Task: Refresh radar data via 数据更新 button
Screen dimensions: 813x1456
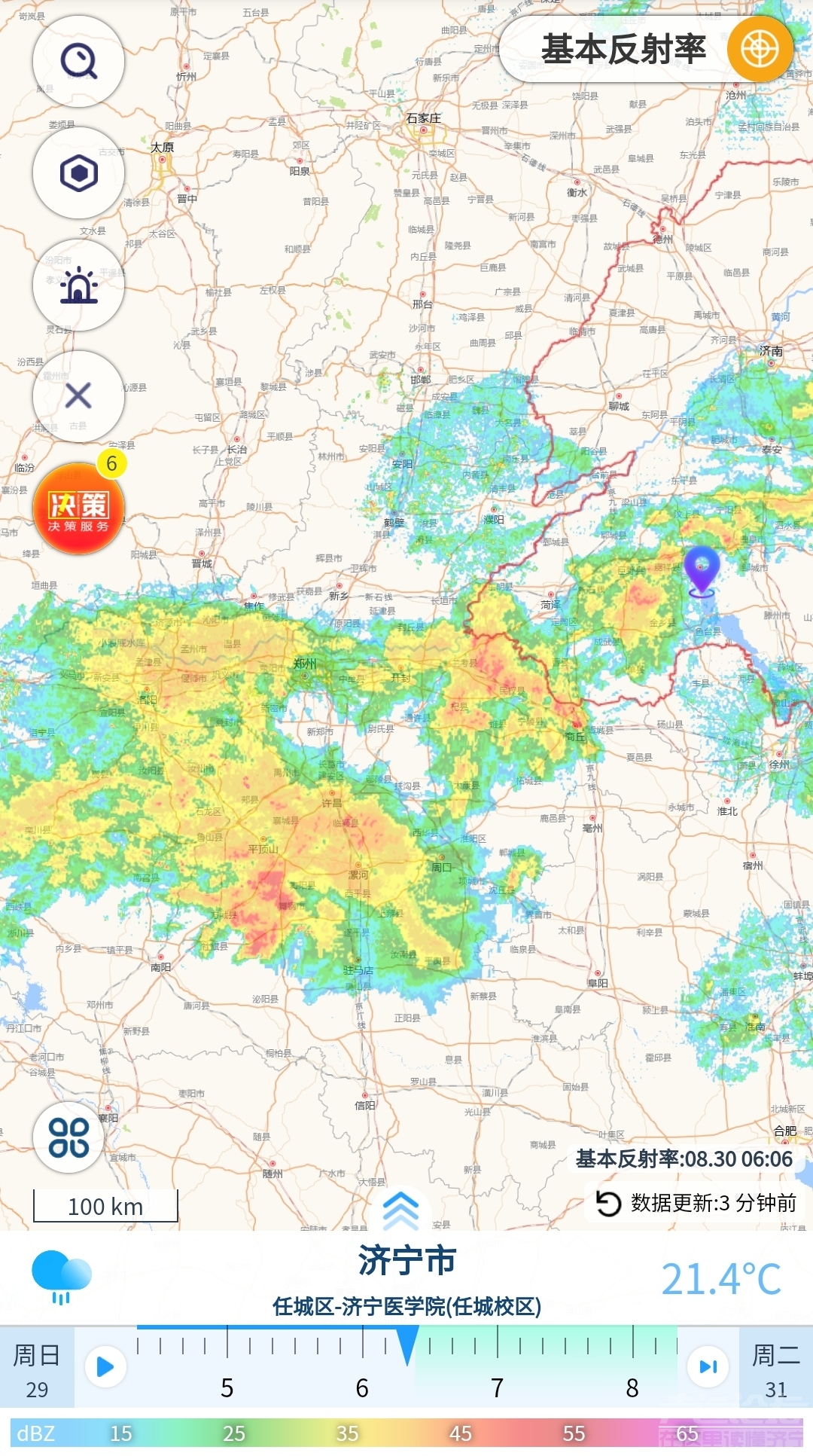Action: point(696,1203)
